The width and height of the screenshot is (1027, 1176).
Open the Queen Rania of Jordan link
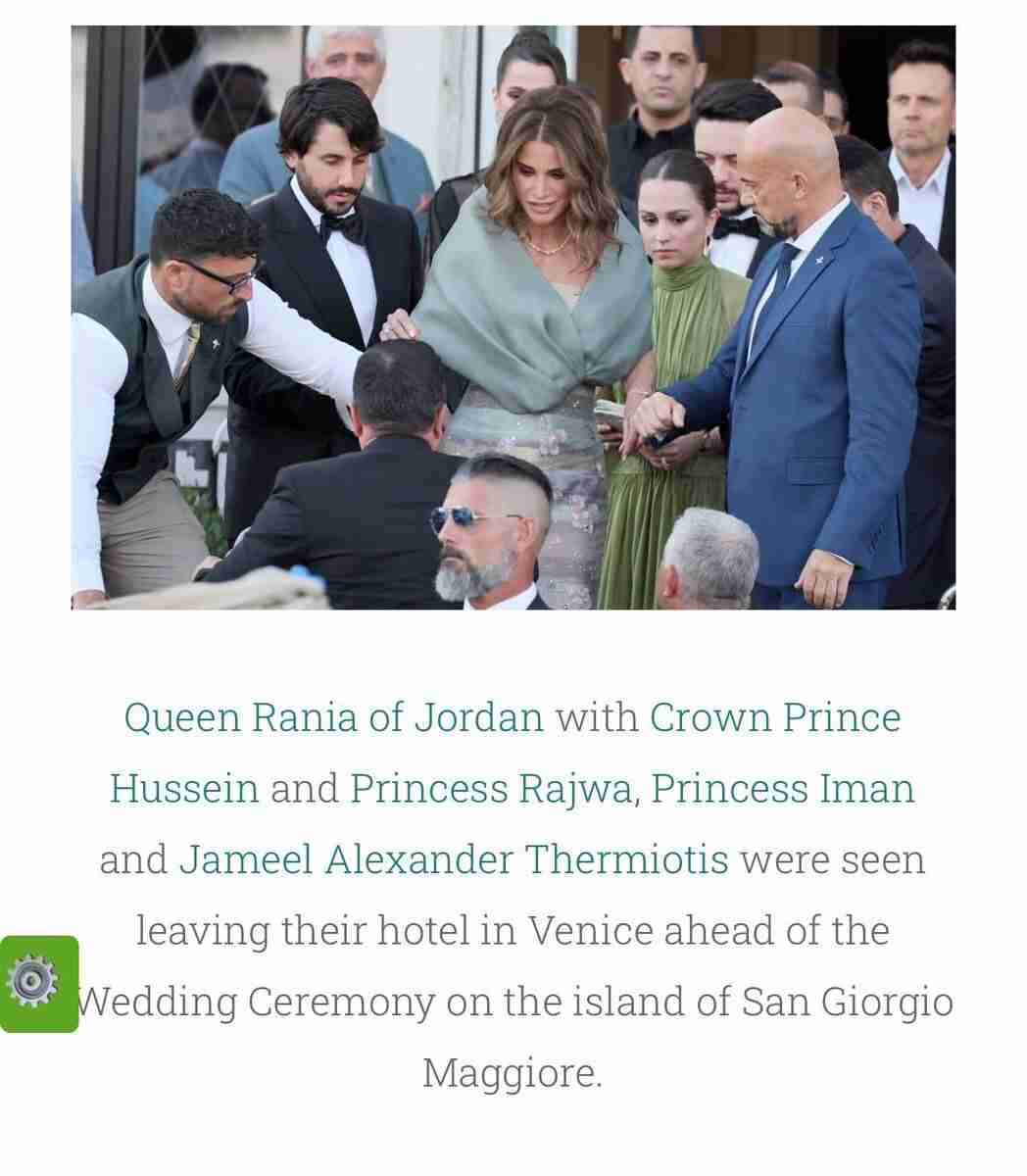333,717
